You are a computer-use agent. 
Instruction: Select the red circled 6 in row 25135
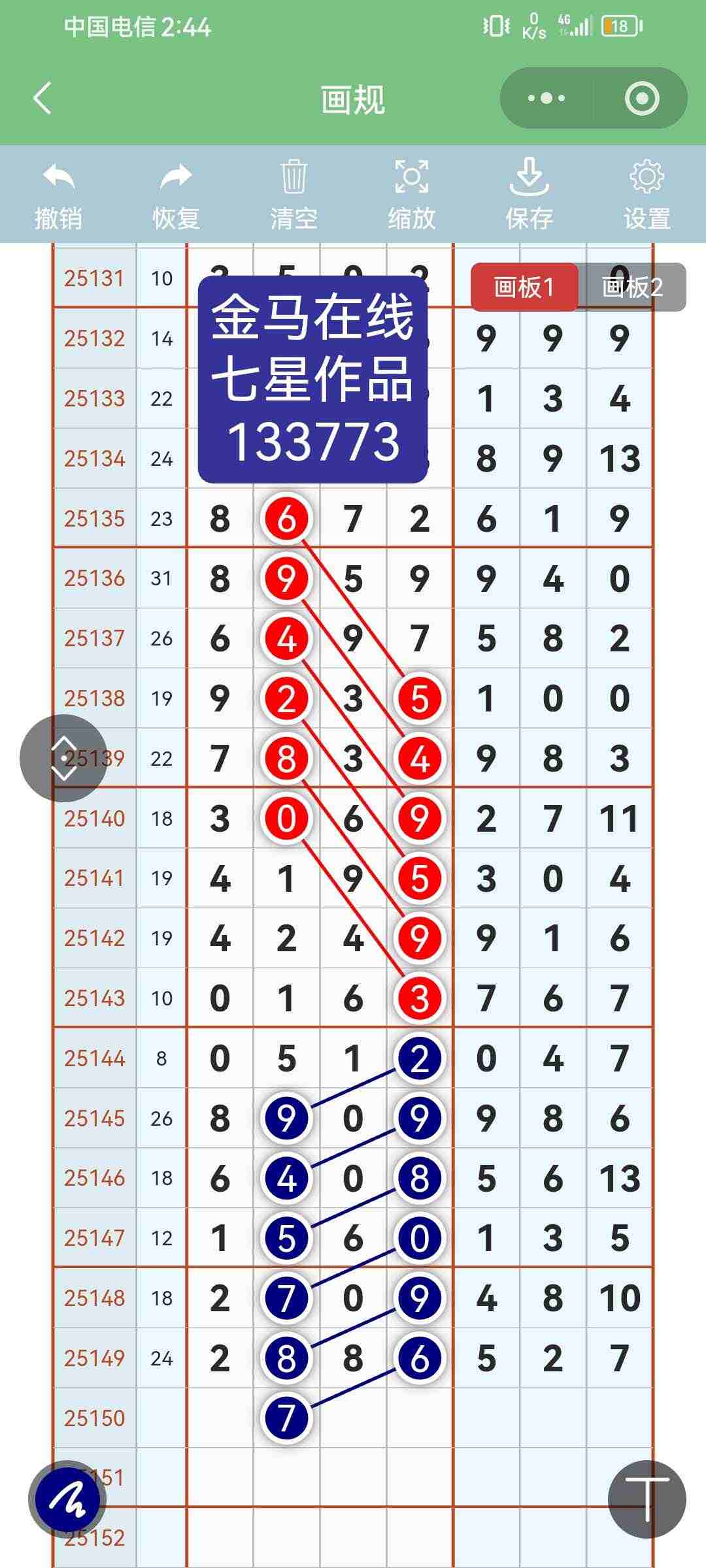[286, 516]
